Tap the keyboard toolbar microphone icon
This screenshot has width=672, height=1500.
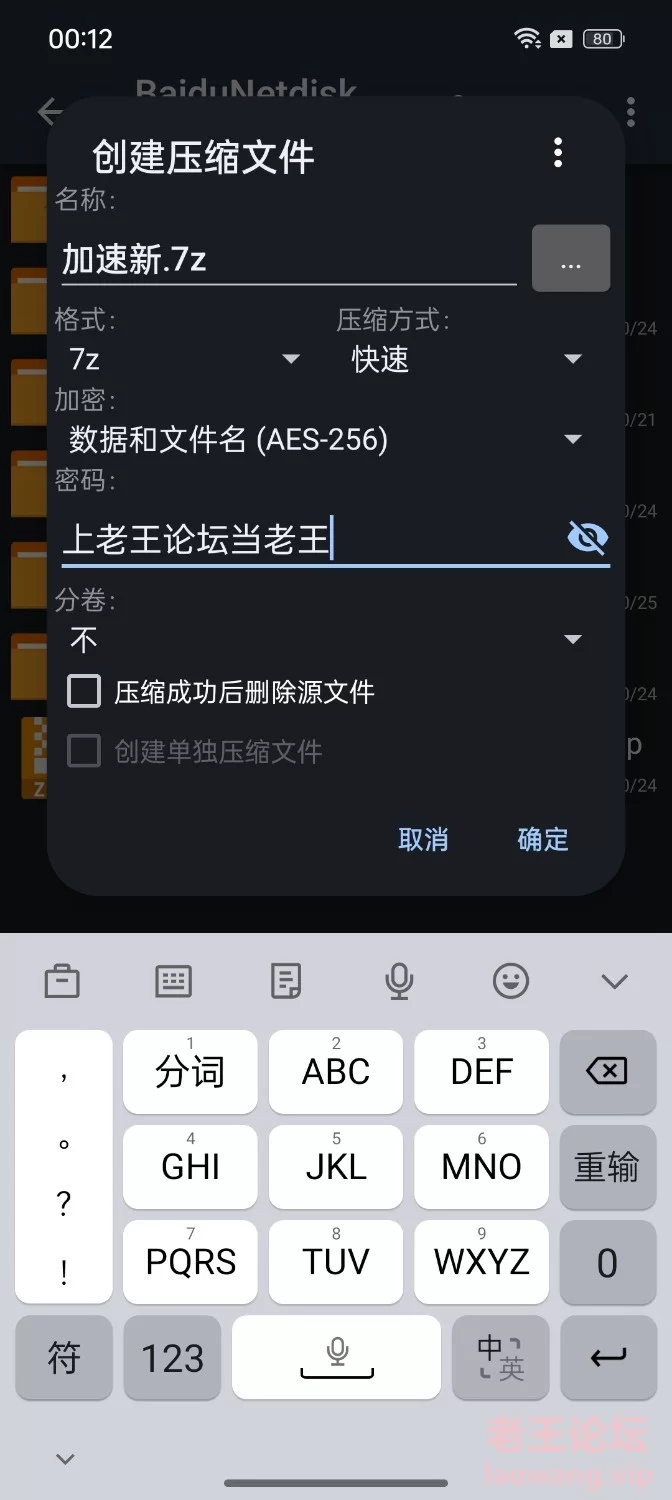(399, 981)
